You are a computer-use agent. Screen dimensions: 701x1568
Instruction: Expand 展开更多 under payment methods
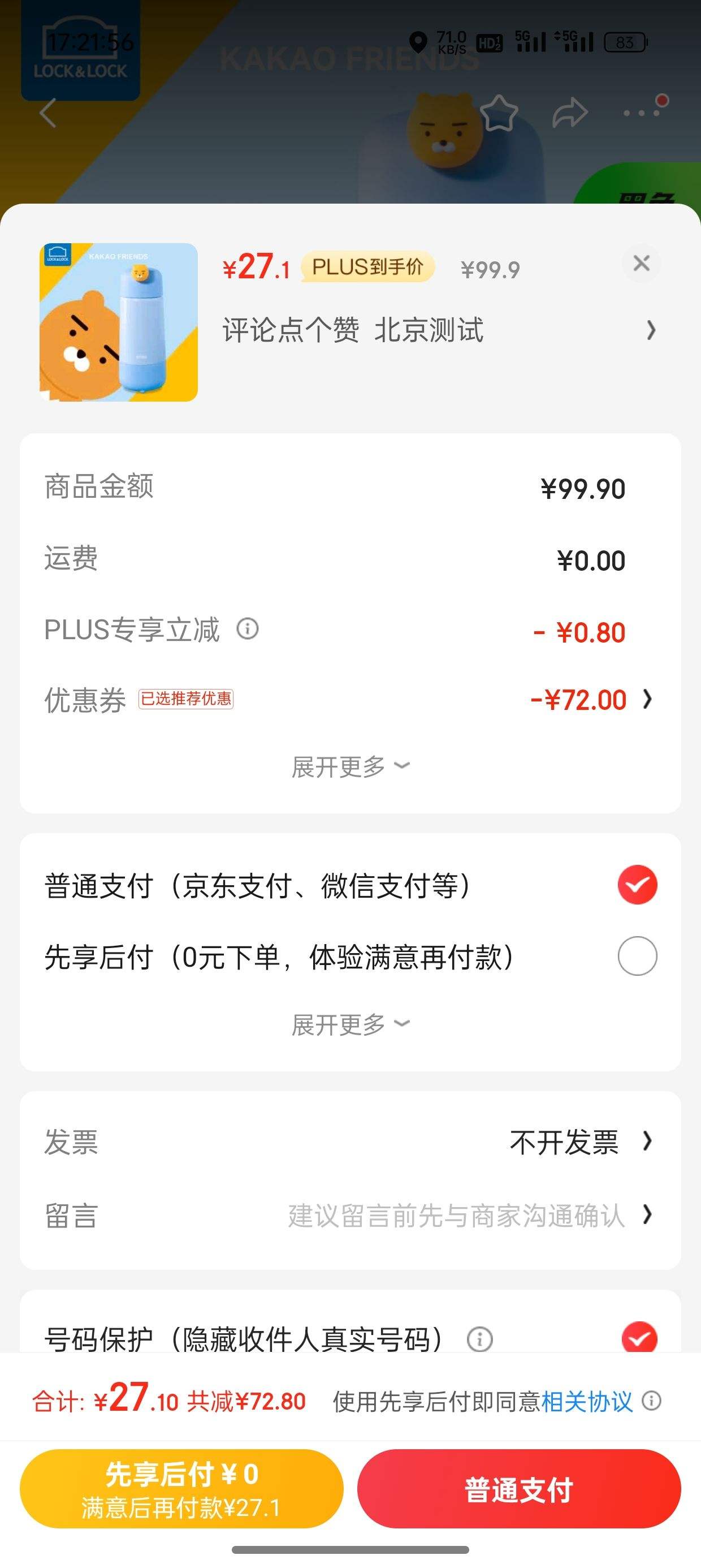pos(350,1024)
